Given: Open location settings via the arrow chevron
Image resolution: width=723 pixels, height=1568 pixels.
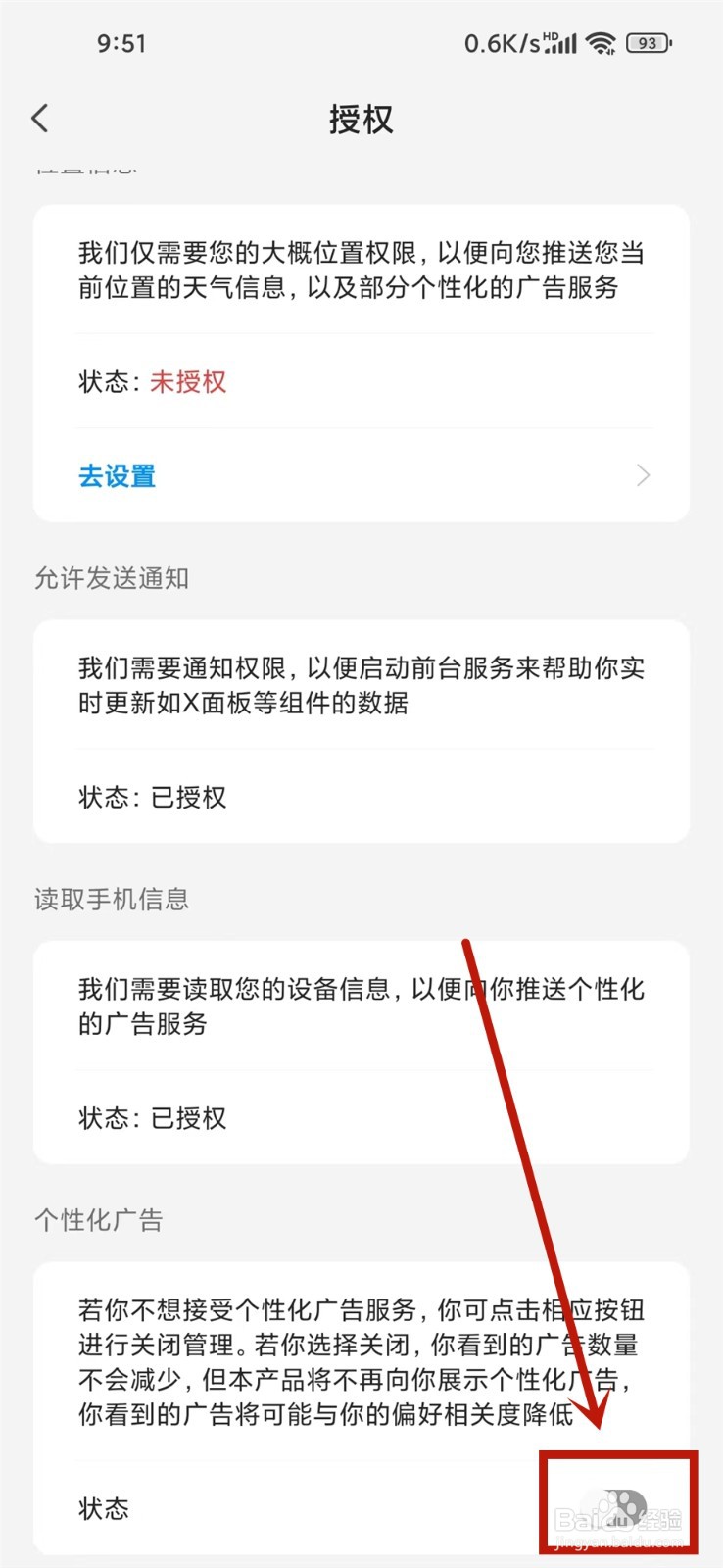Looking at the screenshot, I should (643, 475).
